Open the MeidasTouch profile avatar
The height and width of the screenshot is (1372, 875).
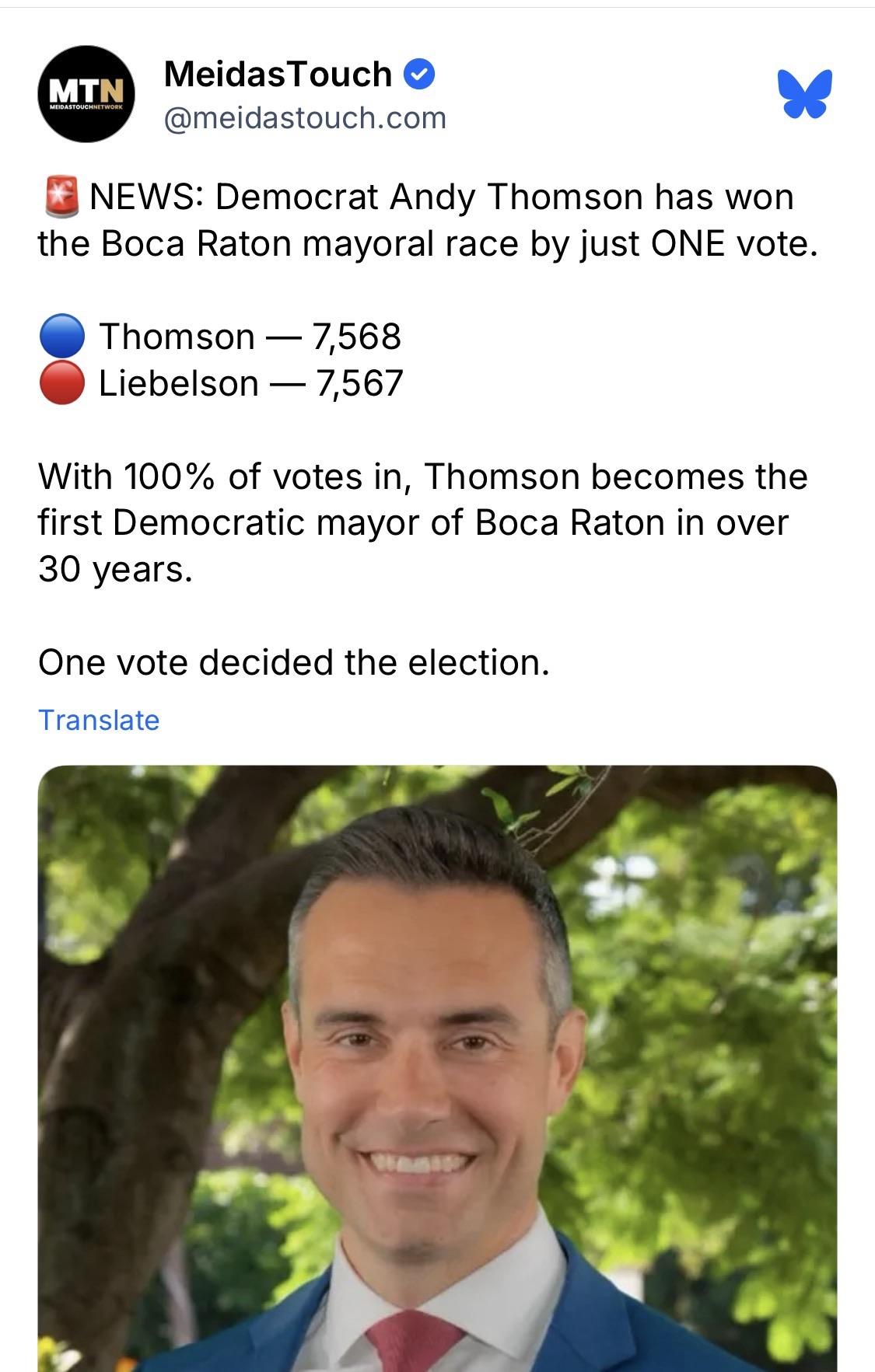(x=86, y=94)
